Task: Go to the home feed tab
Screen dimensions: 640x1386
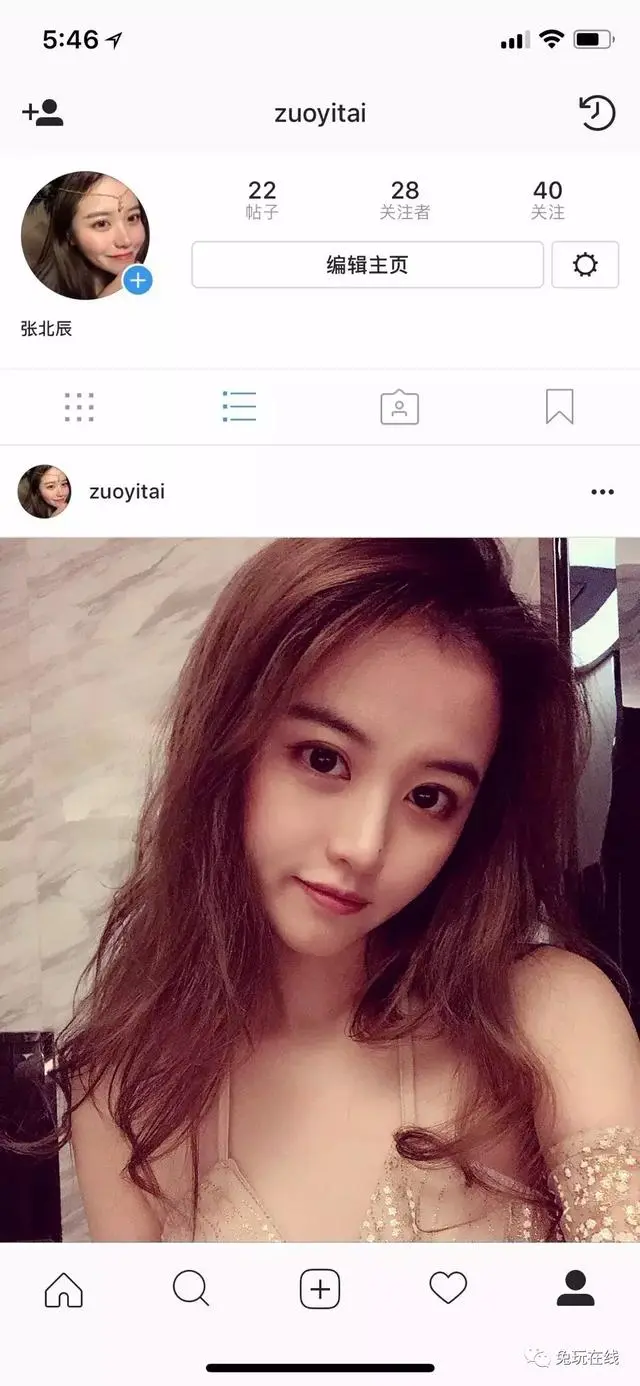Action: tap(64, 1289)
